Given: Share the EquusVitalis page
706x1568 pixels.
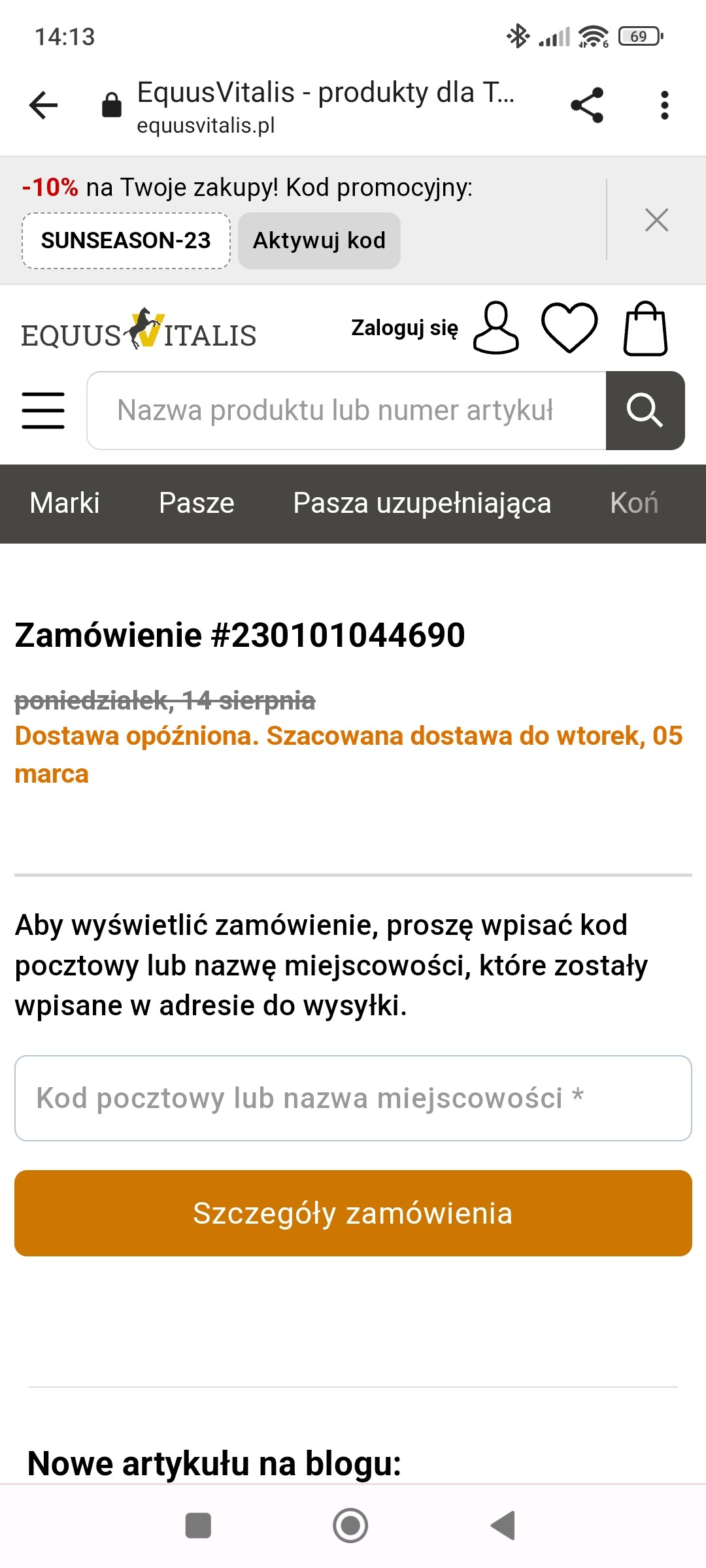Looking at the screenshot, I should click(586, 105).
